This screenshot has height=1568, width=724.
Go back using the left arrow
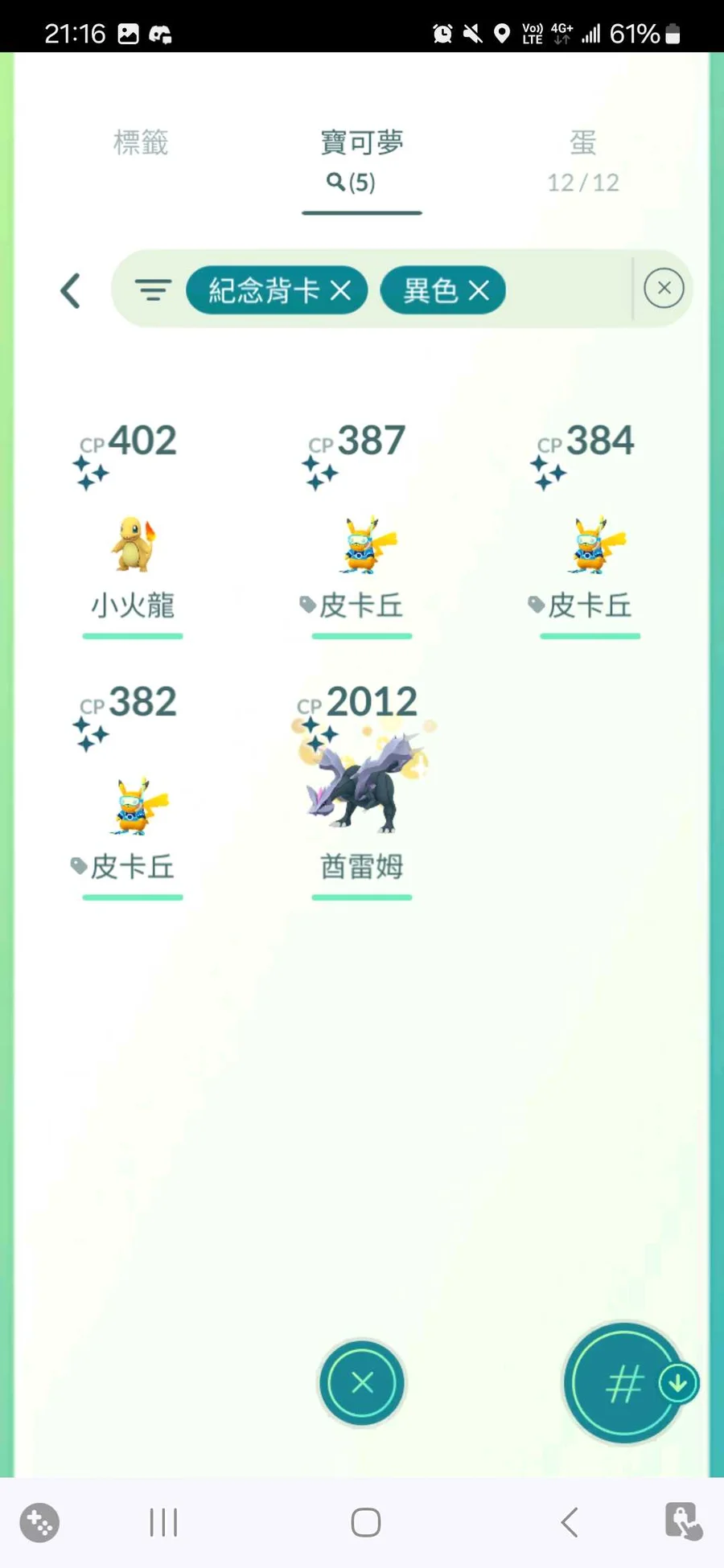click(71, 290)
